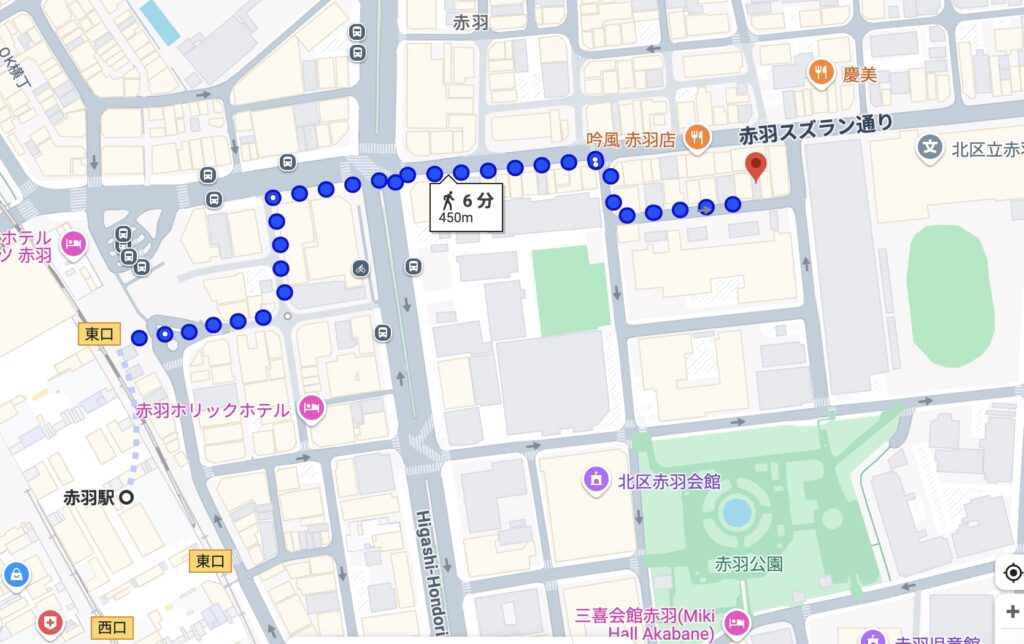Zoom in with the plus button

tap(1012, 611)
